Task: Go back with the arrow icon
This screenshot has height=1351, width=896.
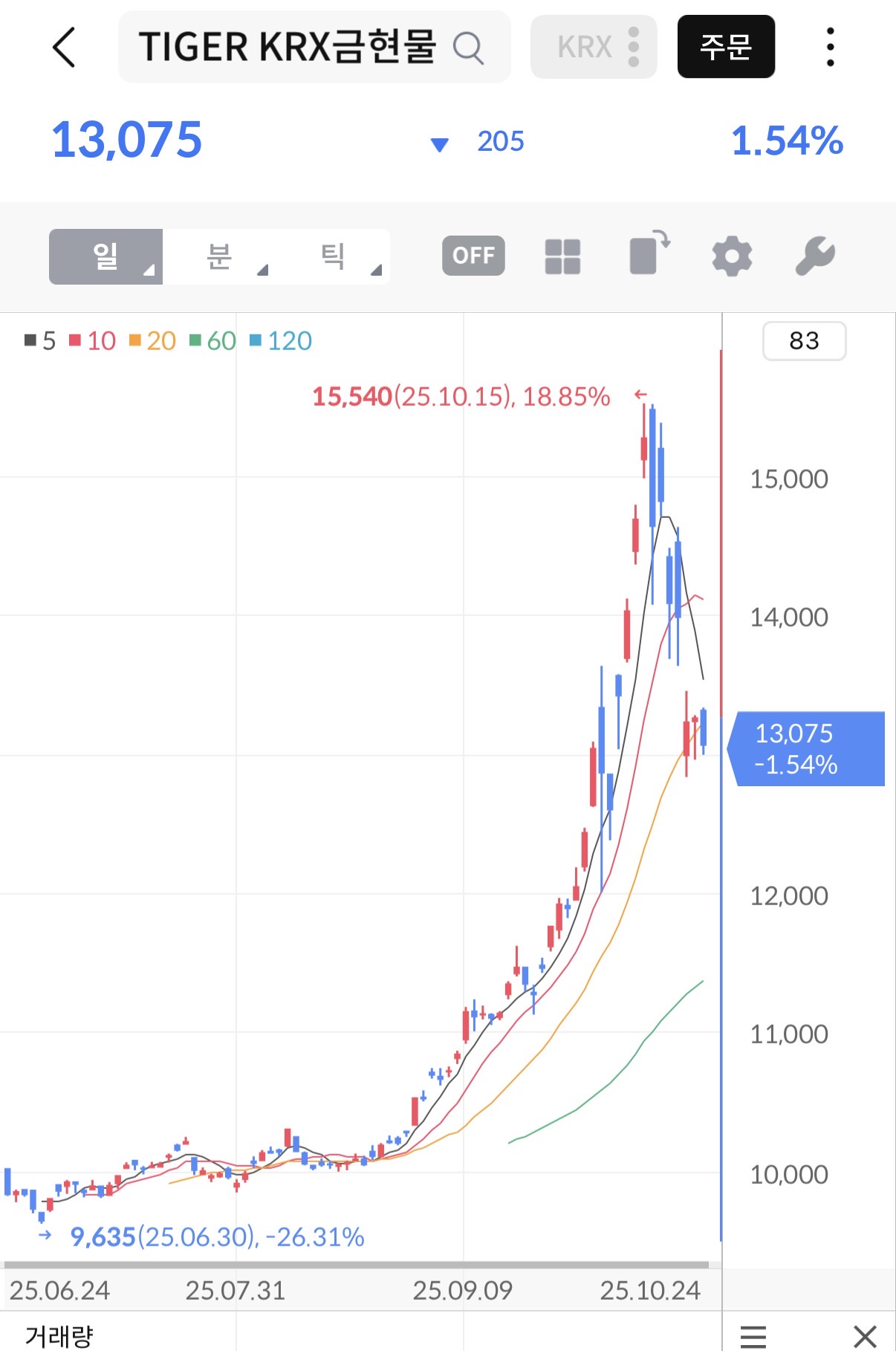Action: pos(65,48)
